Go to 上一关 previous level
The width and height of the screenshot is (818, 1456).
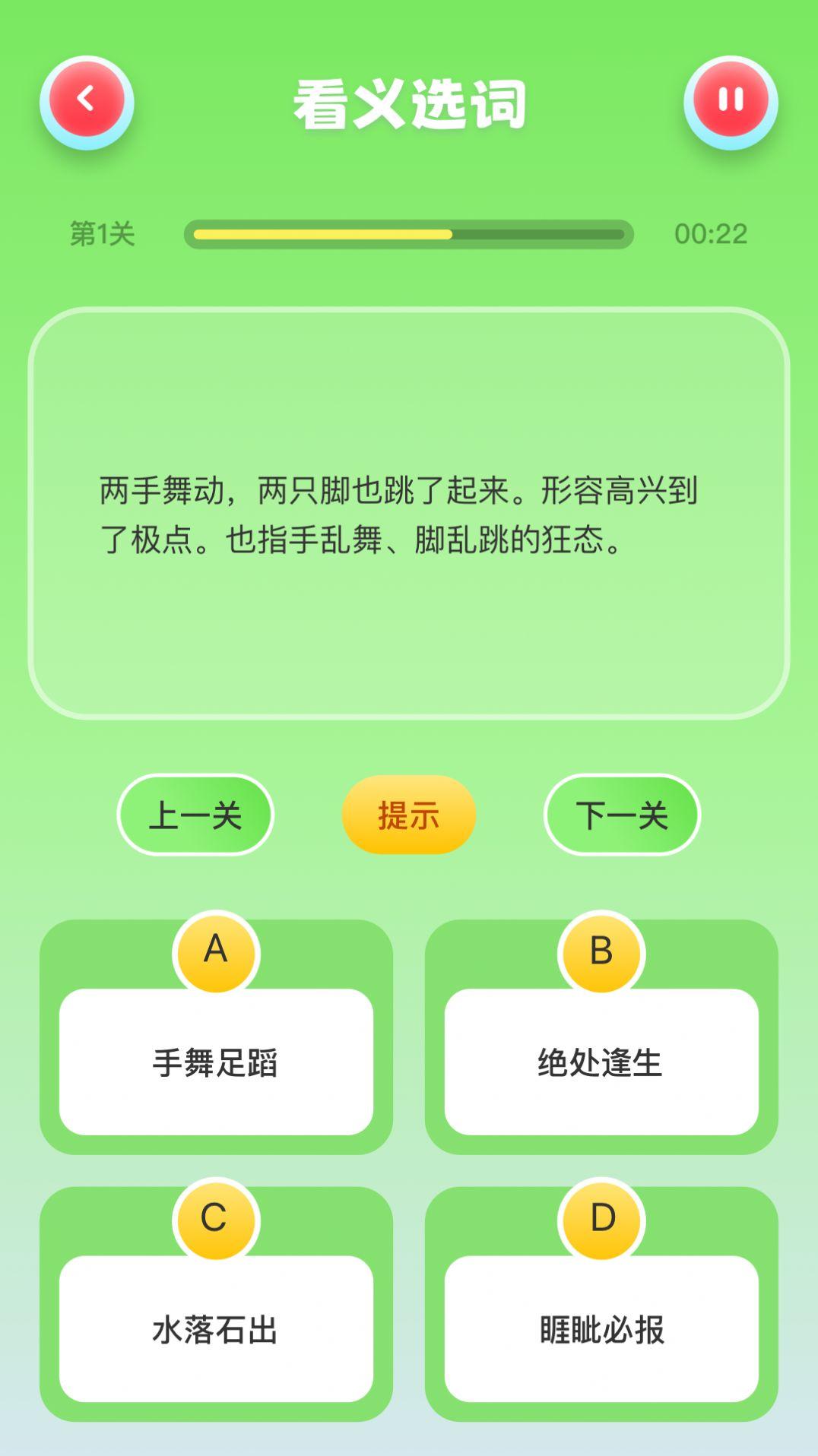click(x=195, y=815)
